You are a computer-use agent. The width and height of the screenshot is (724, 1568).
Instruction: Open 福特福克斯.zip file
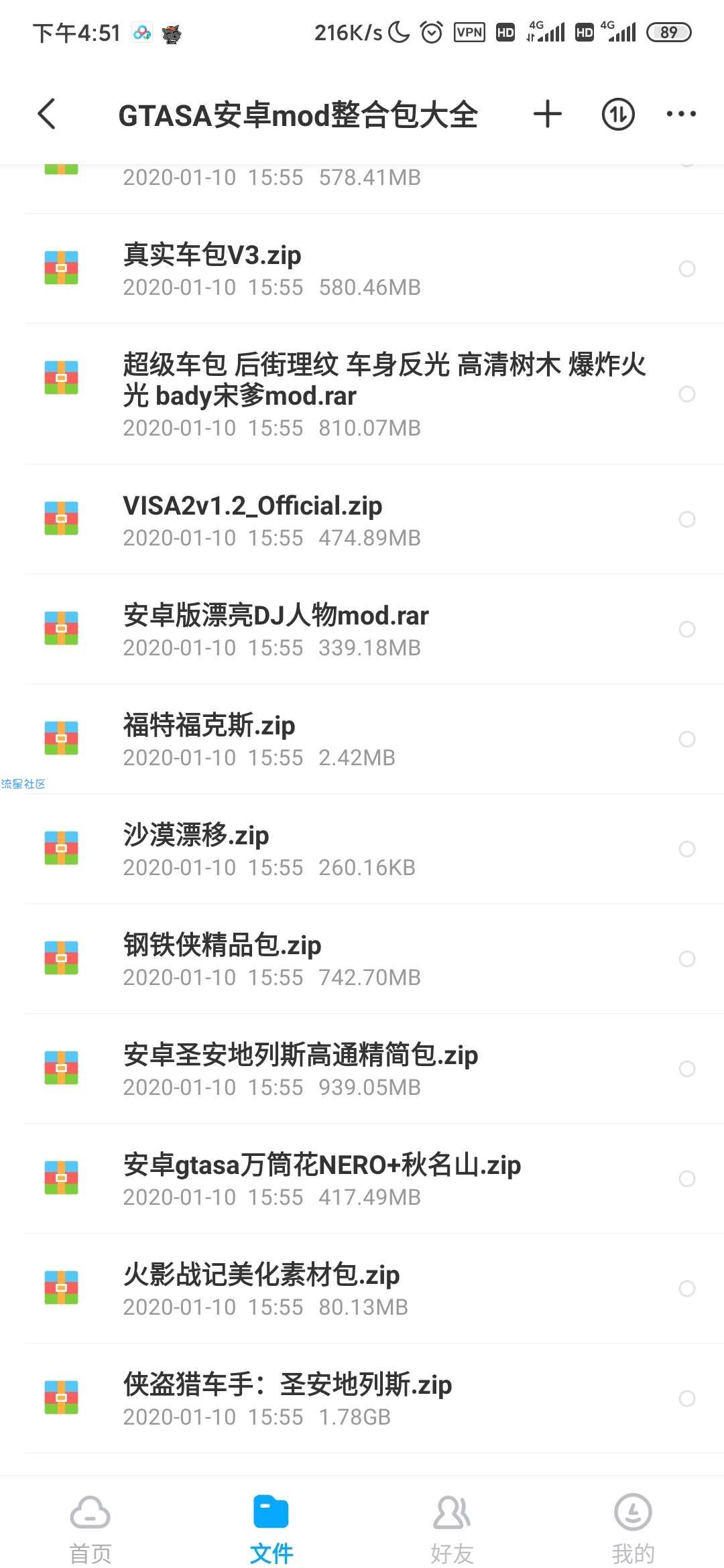click(x=362, y=739)
